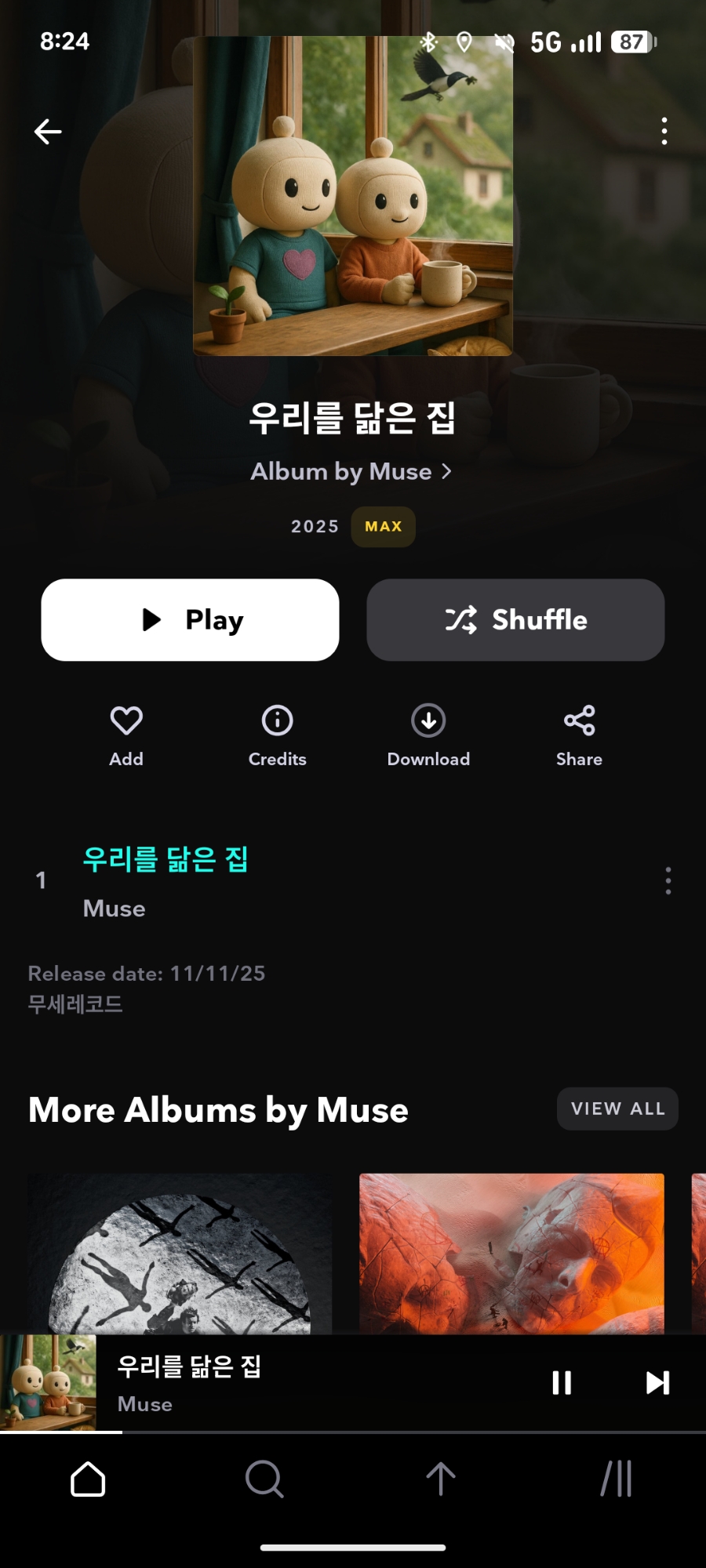706x1568 pixels.
Task: Switch to the Home tab
Action: (x=88, y=1479)
